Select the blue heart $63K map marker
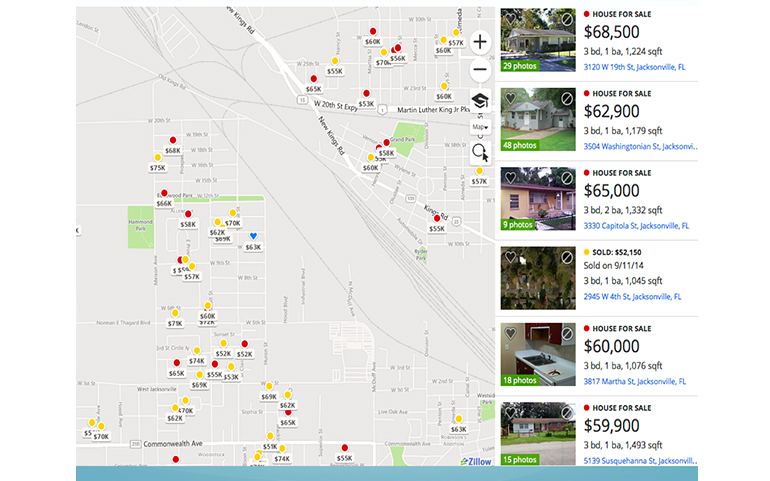Viewport: 770px width, 481px height. pyautogui.click(x=253, y=236)
